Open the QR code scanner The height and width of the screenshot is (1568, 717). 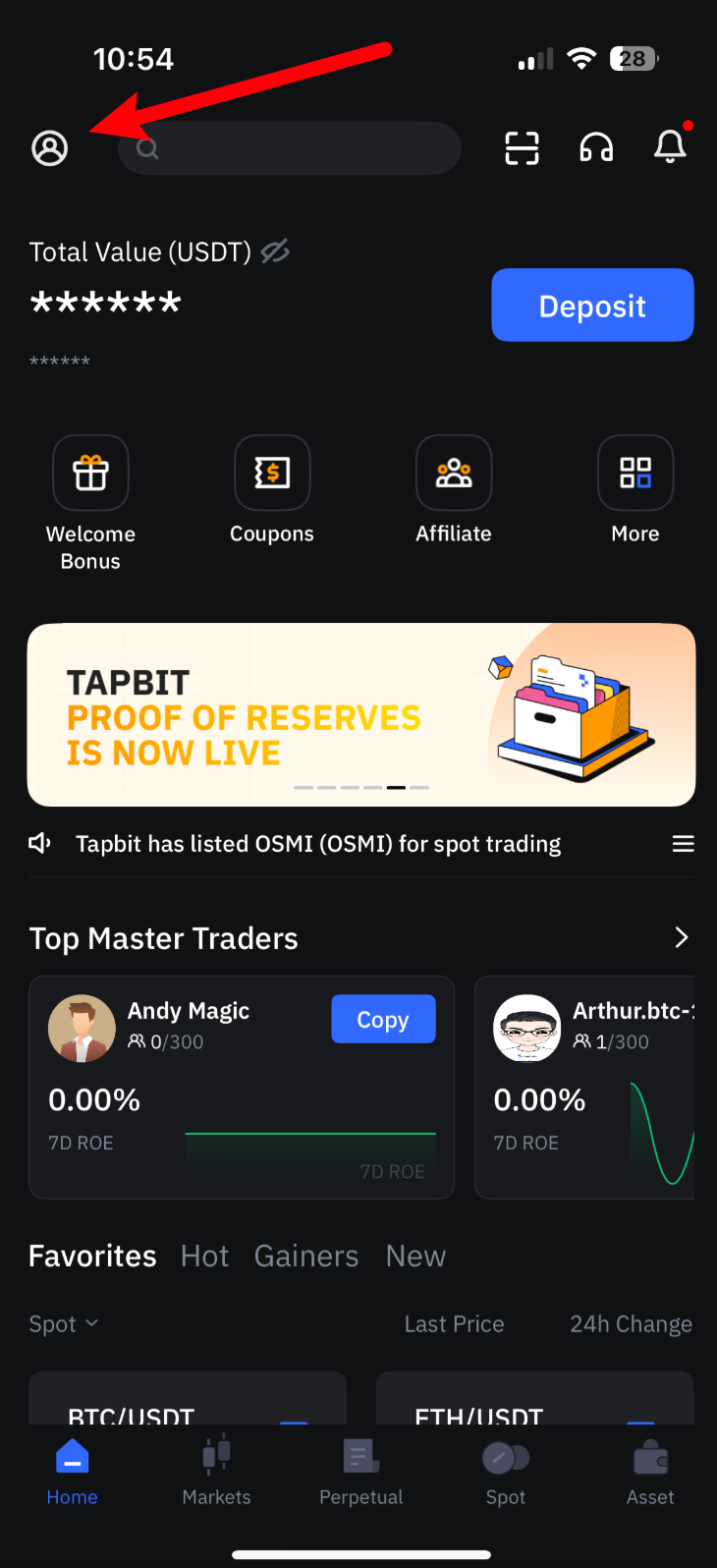[x=522, y=148]
